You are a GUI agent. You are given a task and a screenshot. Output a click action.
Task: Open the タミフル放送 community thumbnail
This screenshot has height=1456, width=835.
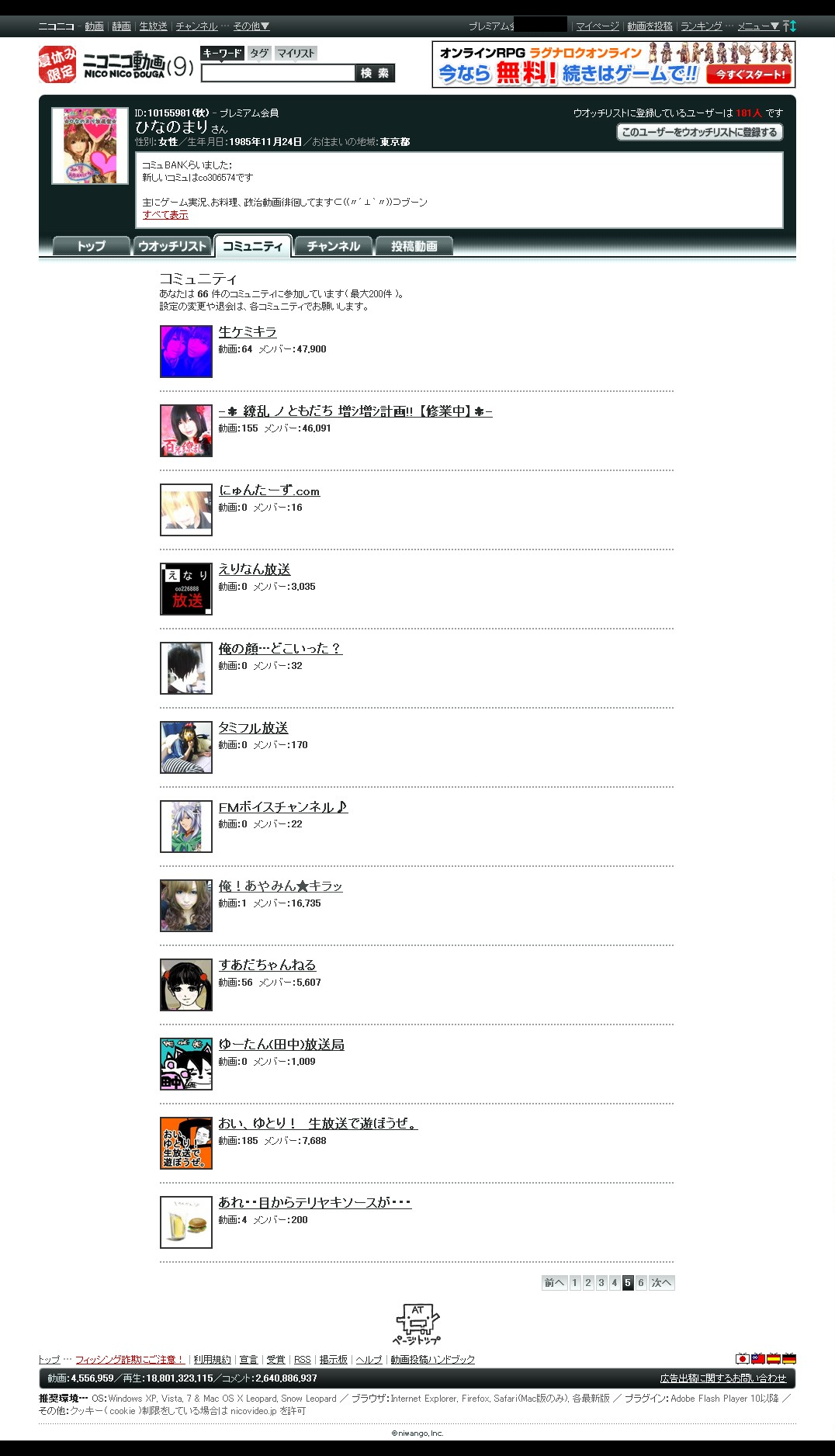click(186, 747)
